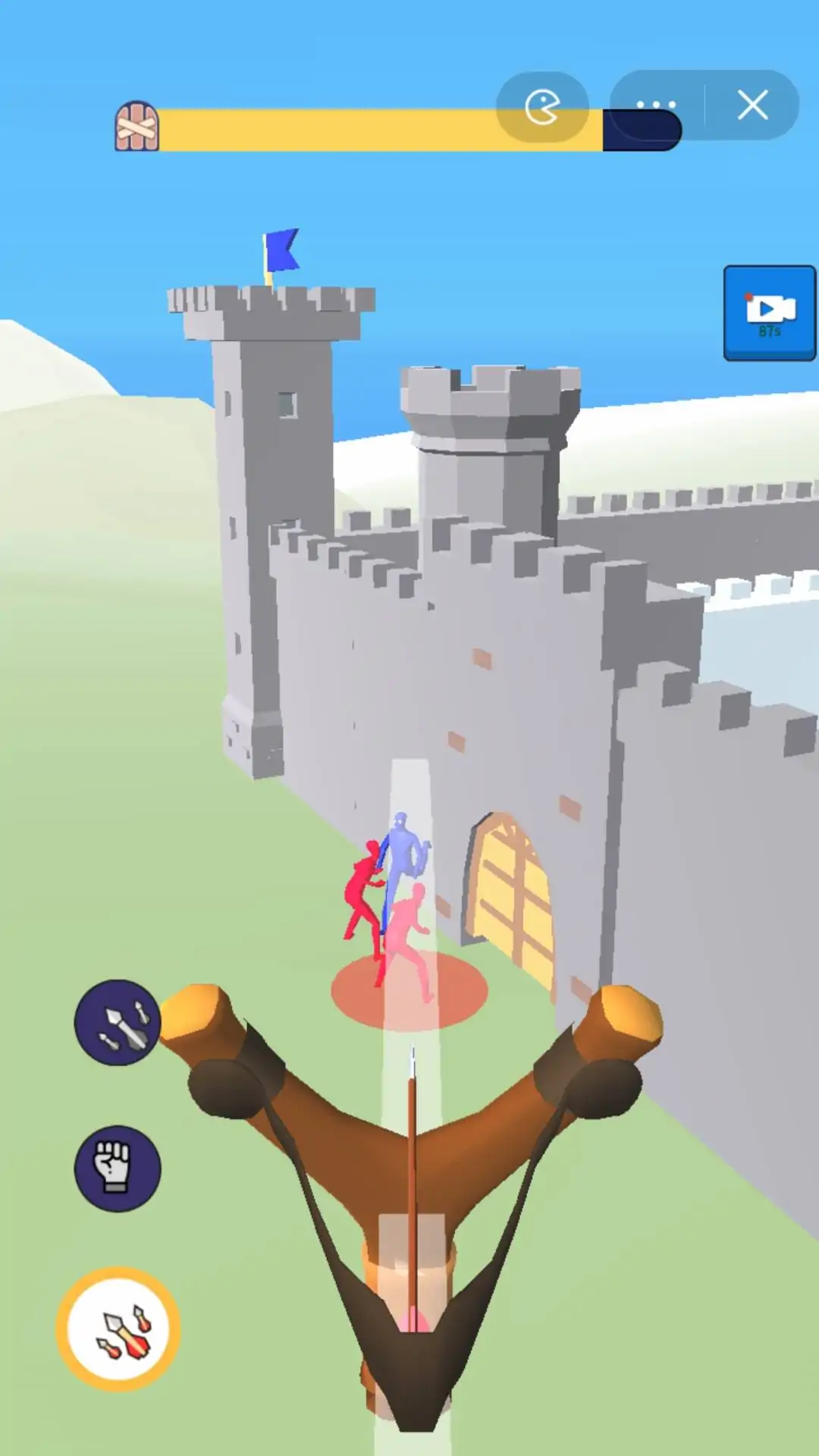Viewport: 819px width, 1456px height.
Task: Start screen recording with the camera button
Action: pos(769,312)
